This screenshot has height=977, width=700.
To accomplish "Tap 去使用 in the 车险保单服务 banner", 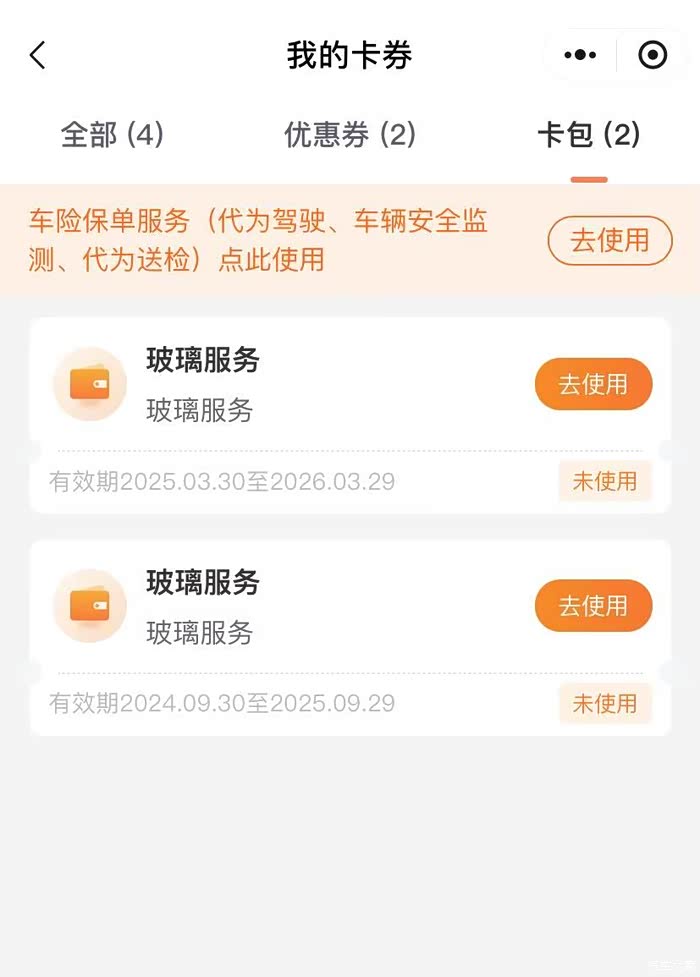I will tap(609, 240).
